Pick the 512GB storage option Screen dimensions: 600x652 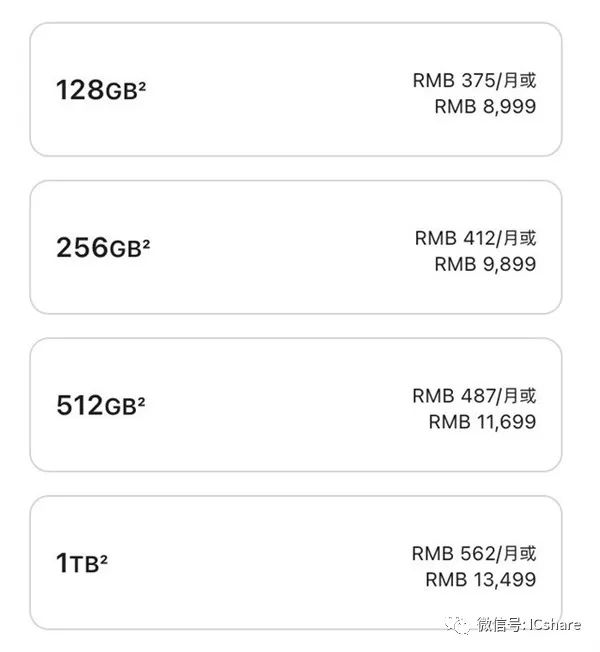tap(296, 404)
